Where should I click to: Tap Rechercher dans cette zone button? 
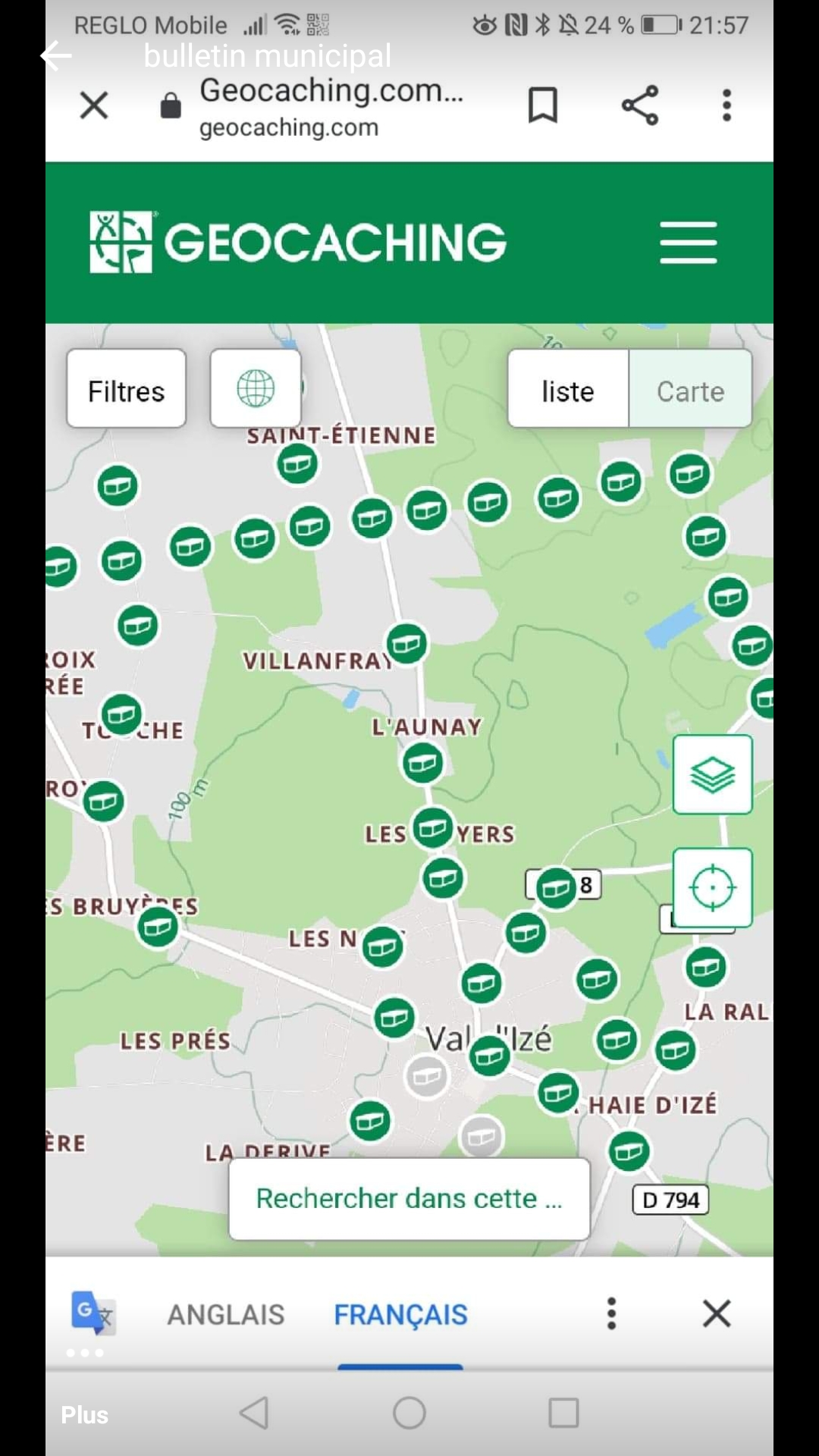(x=409, y=1199)
